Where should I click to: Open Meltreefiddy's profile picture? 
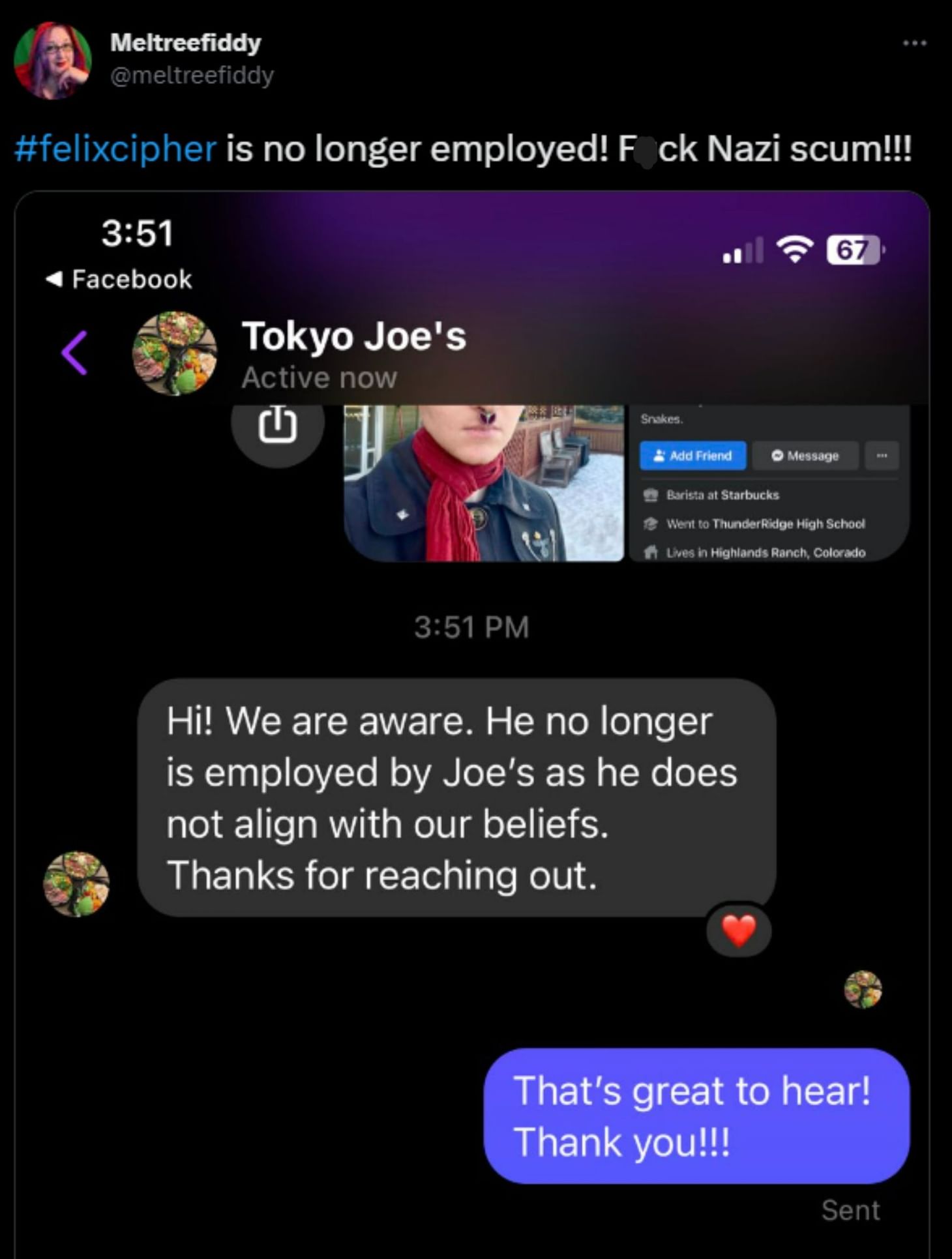point(52,60)
